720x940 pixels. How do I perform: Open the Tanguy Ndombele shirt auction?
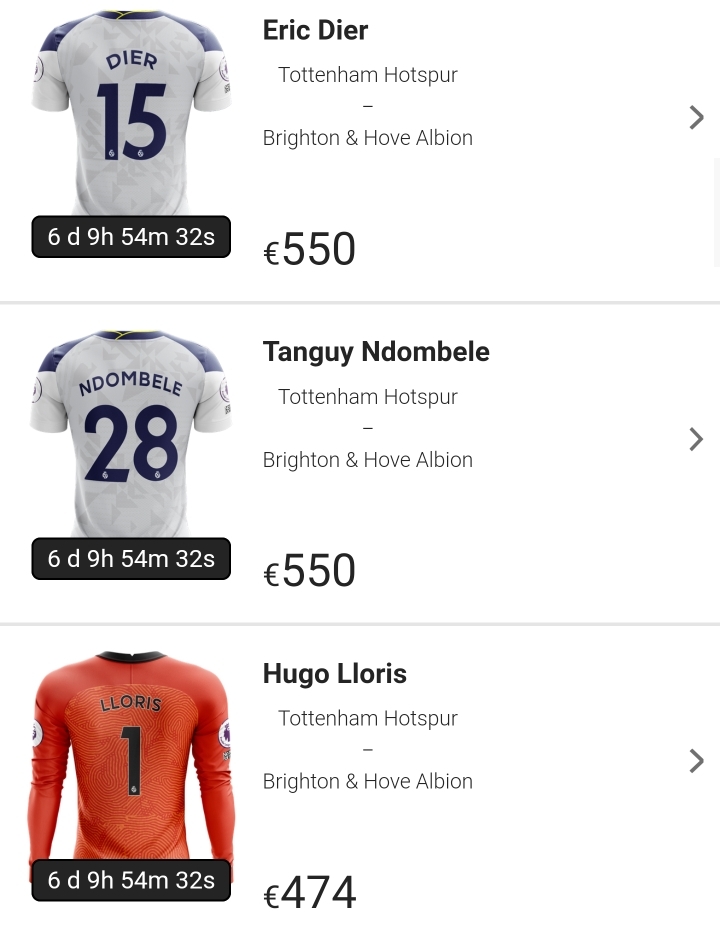(376, 352)
